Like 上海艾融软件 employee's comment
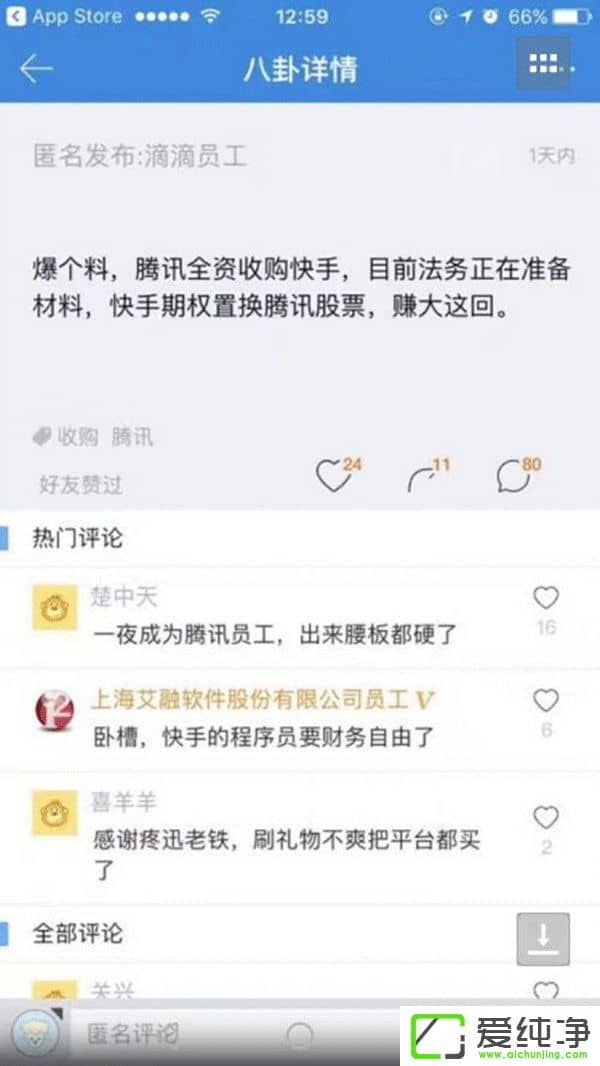This screenshot has height=1066, width=600. coord(545,700)
